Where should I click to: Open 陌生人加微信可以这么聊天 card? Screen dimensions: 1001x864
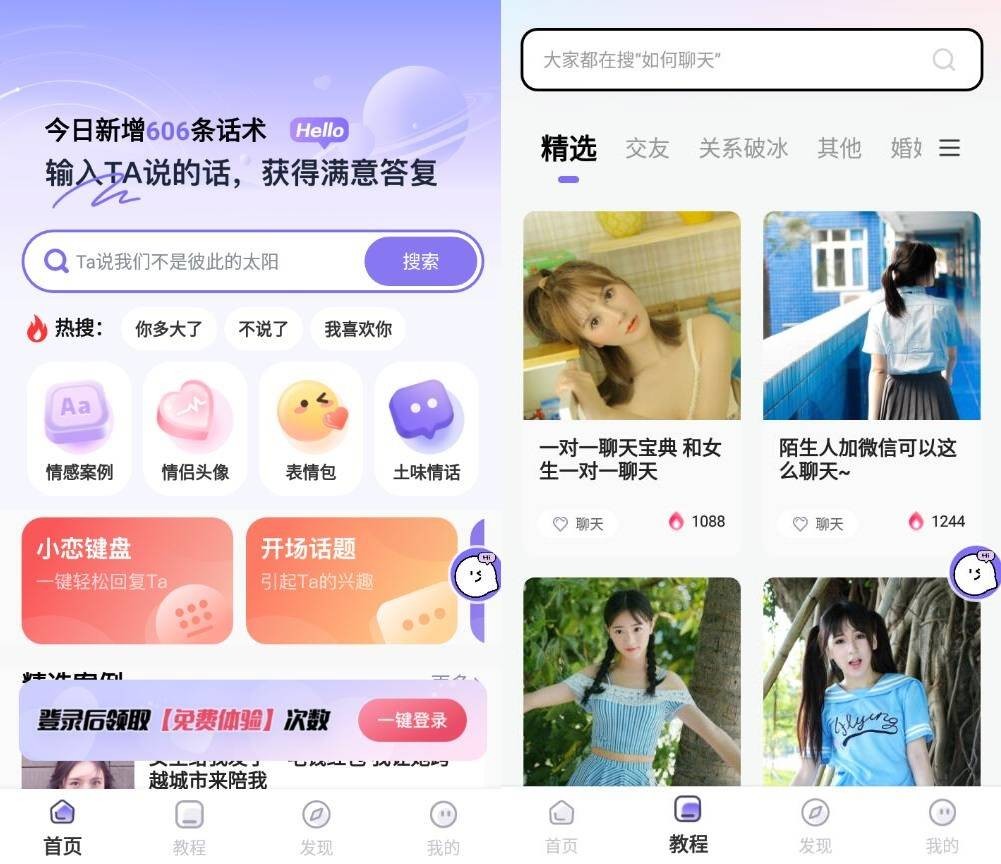coord(871,380)
